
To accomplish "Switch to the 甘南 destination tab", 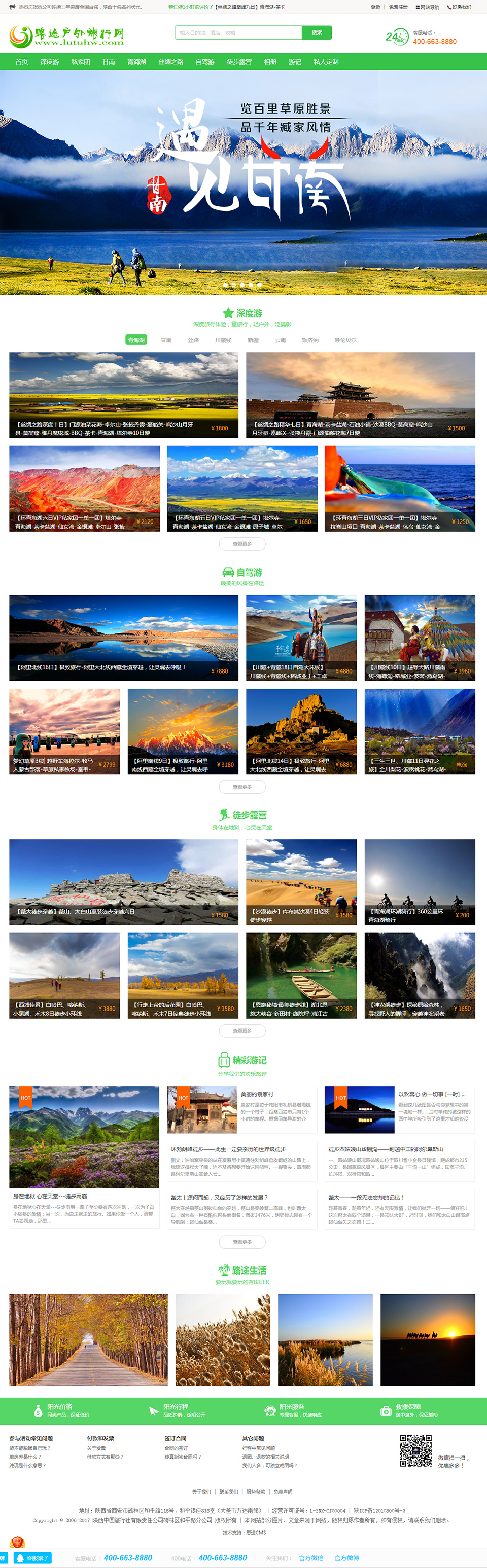I will 166,340.
